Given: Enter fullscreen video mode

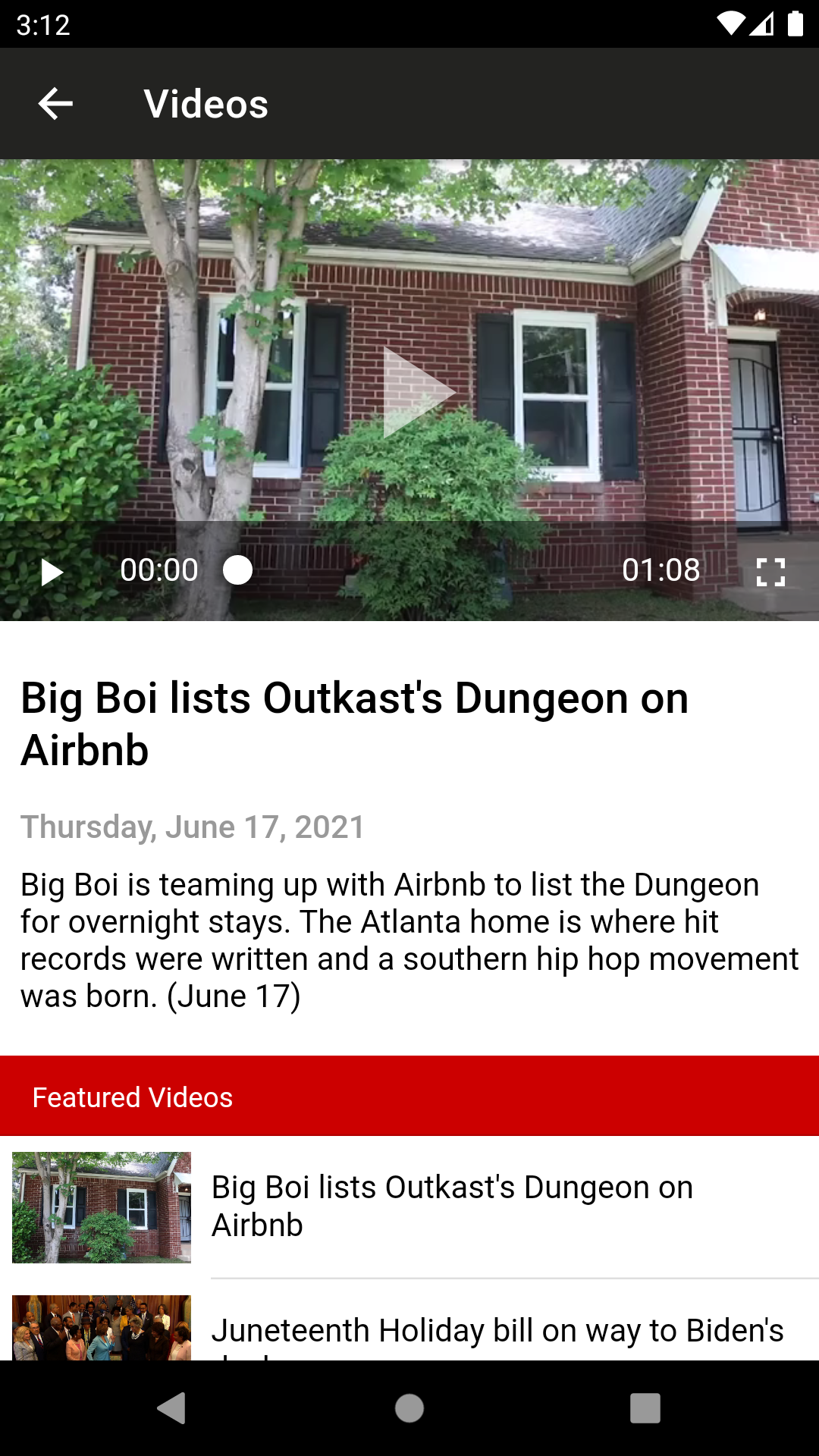Looking at the screenshot, I should click(x=770, y=572).
